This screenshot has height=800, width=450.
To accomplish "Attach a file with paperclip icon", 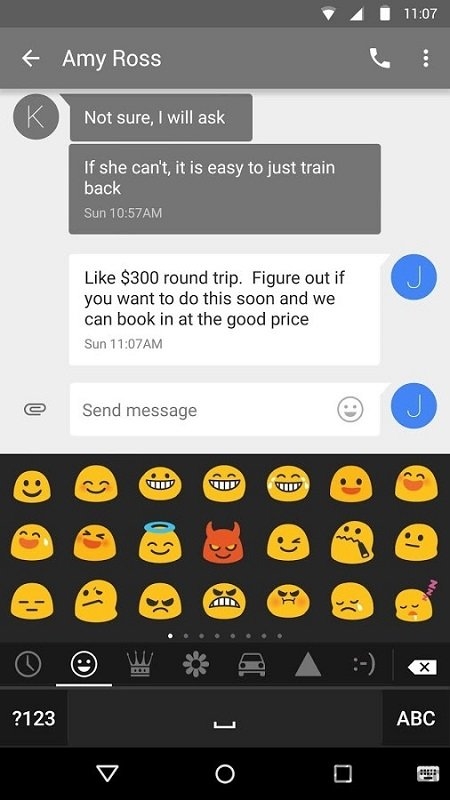I will pyautogui.click(x=35, y=409).
